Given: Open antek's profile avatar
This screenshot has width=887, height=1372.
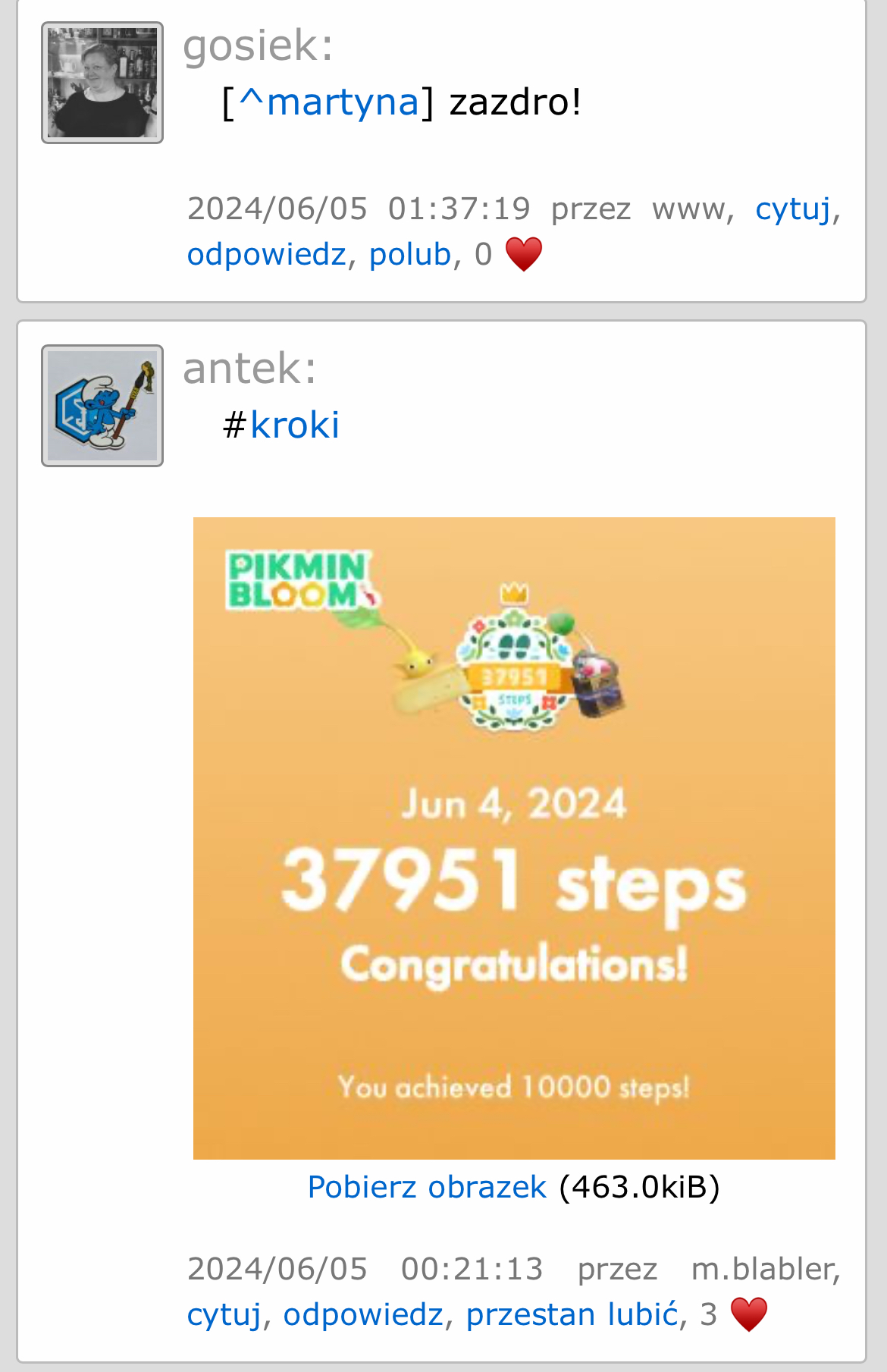Looking at the screenshot, I should 102,406.
